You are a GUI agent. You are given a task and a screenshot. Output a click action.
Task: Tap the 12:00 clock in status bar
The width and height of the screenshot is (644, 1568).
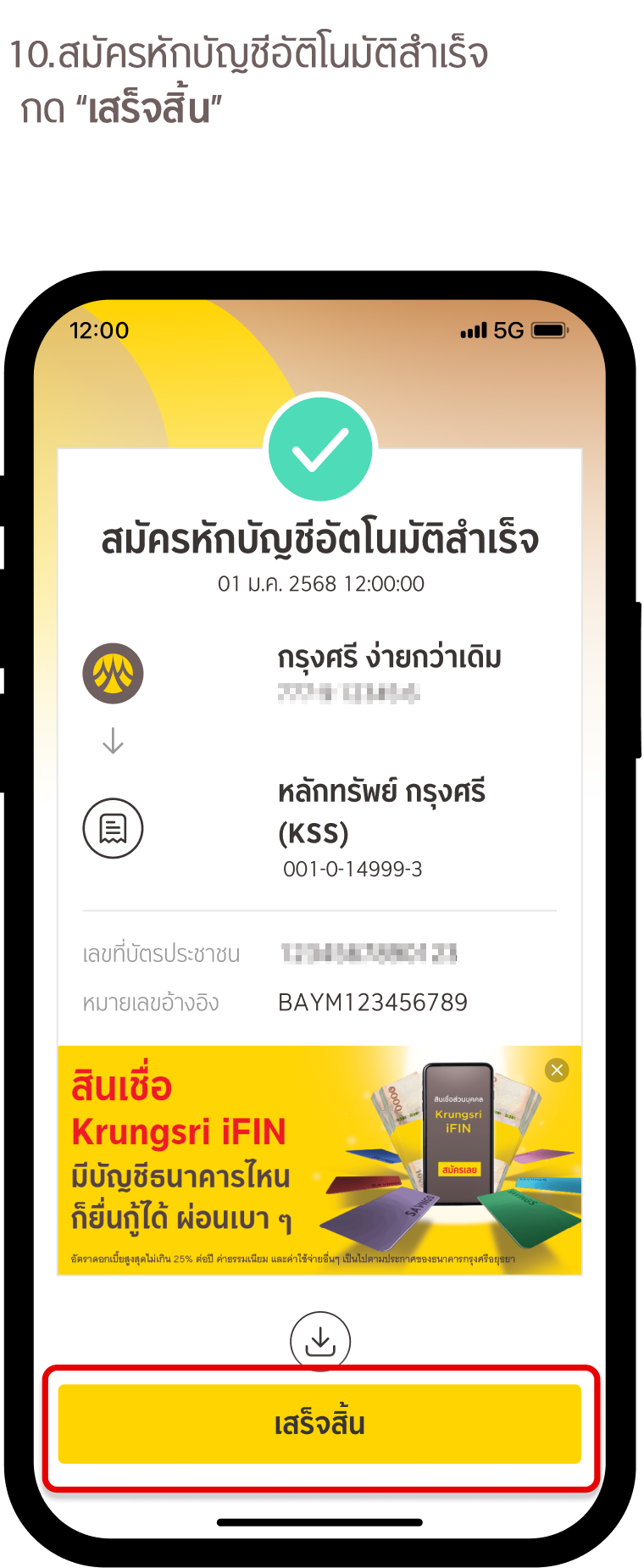point(100,330)
